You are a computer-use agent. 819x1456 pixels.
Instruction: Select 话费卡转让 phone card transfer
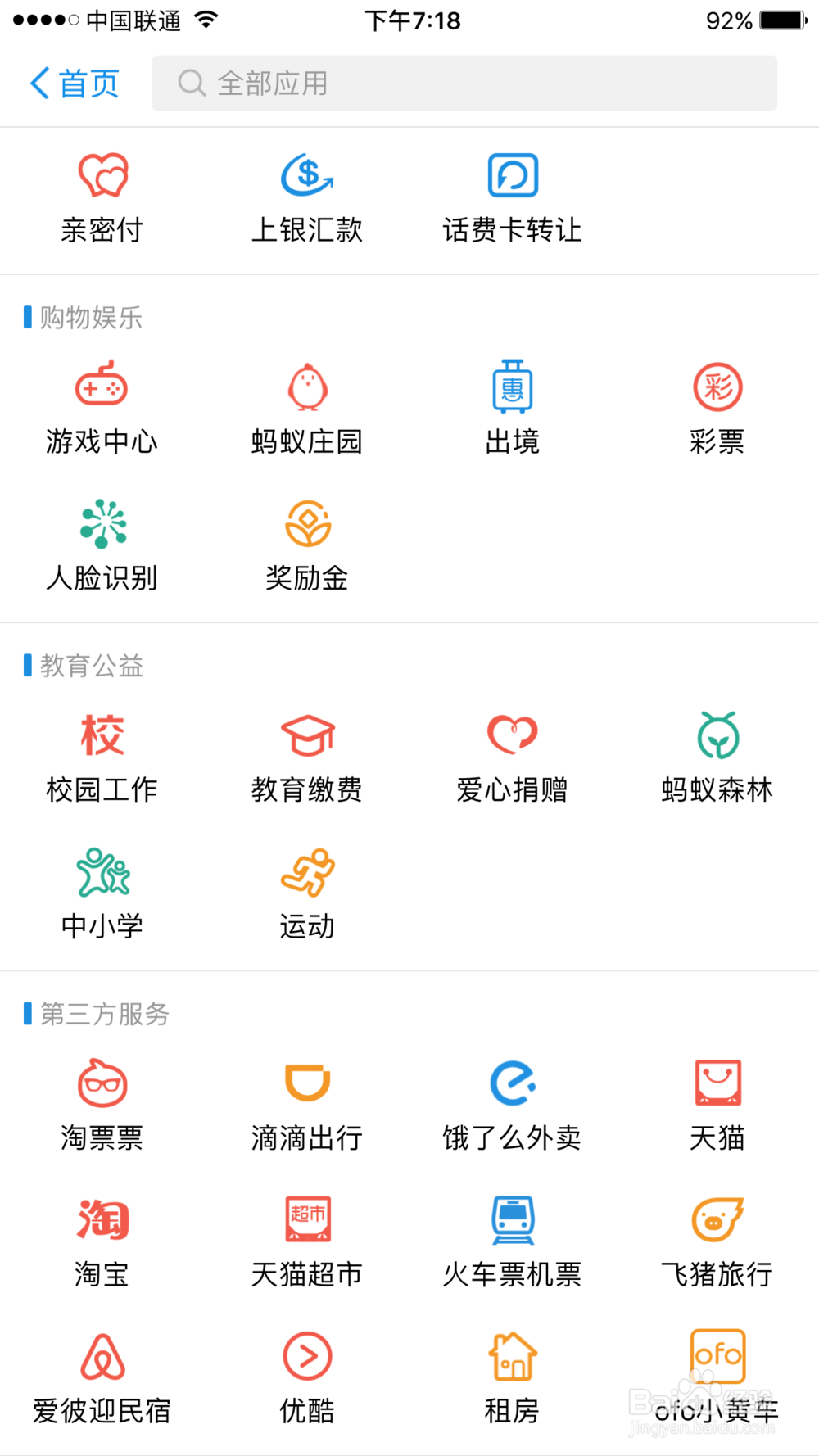(x=511, y=197)
